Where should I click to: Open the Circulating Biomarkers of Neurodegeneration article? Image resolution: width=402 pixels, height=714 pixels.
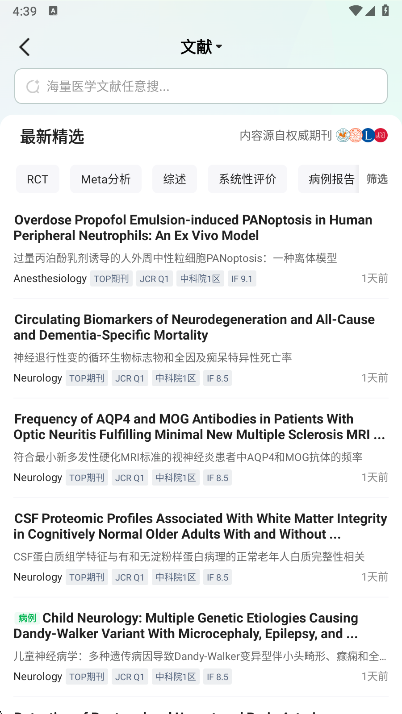[201, 349]
